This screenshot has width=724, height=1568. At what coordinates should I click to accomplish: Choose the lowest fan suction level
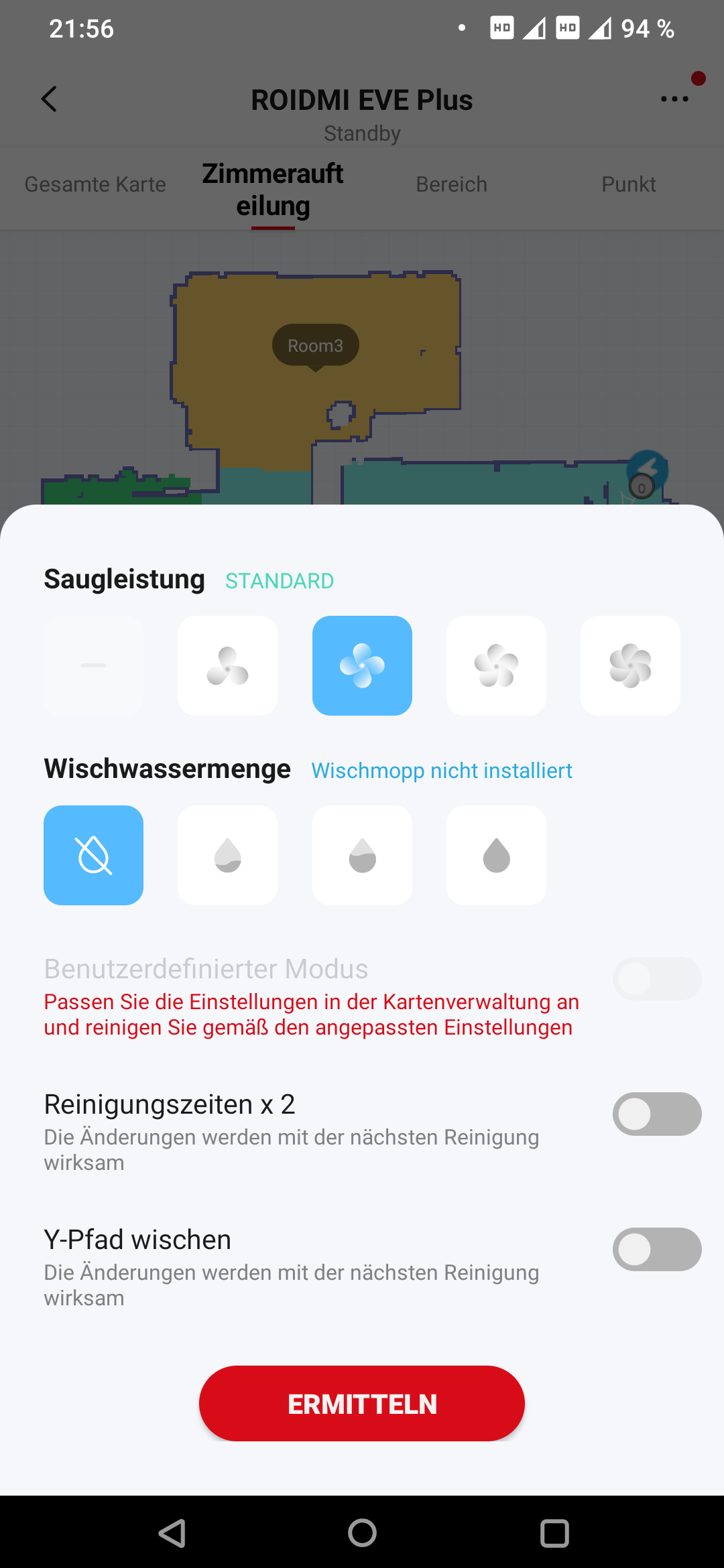[x=228, y=665]
